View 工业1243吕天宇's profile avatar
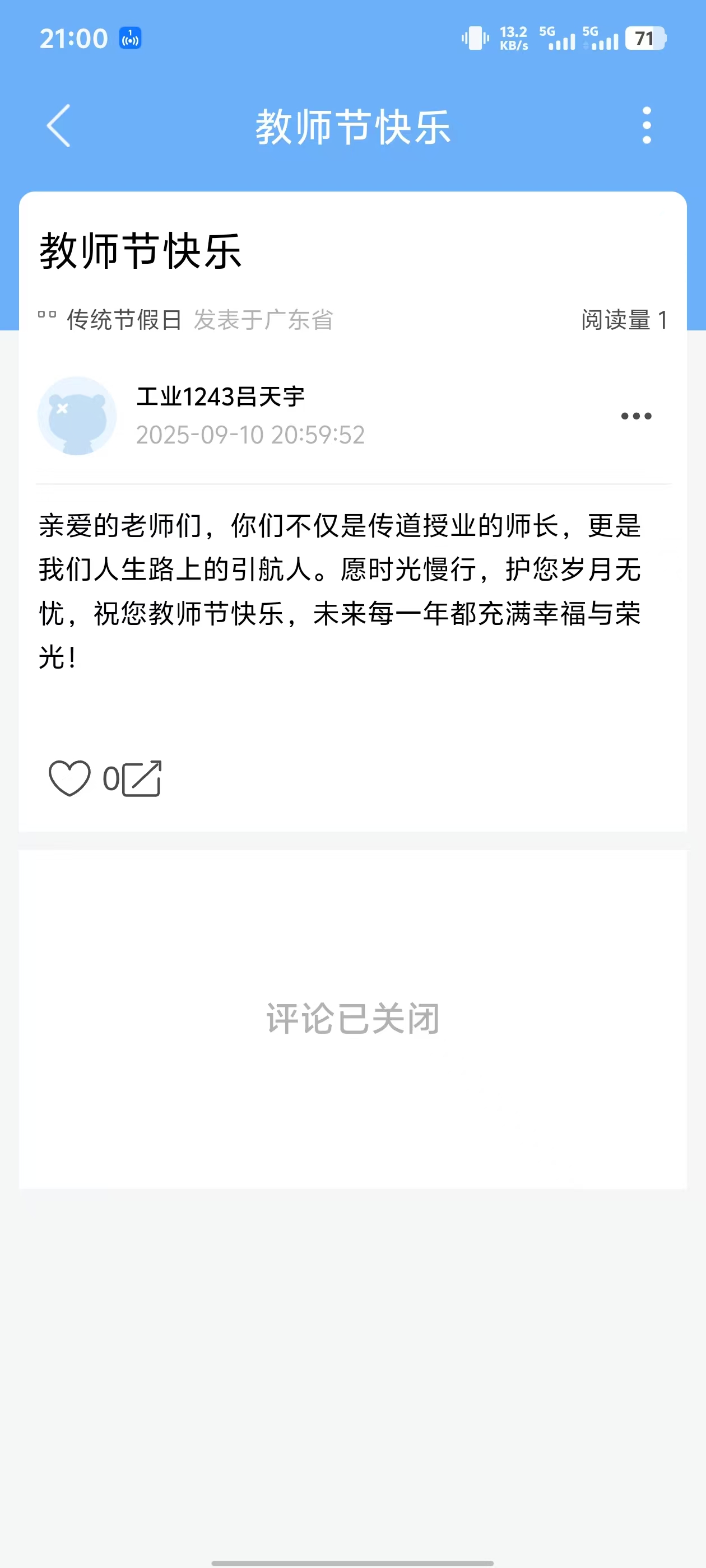706x1568 pixels. (x=77, y=416)
